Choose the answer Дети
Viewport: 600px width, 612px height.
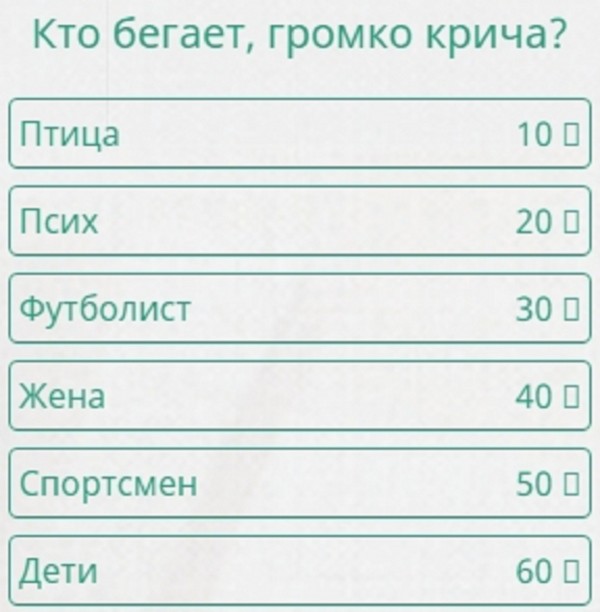(299, 572)
